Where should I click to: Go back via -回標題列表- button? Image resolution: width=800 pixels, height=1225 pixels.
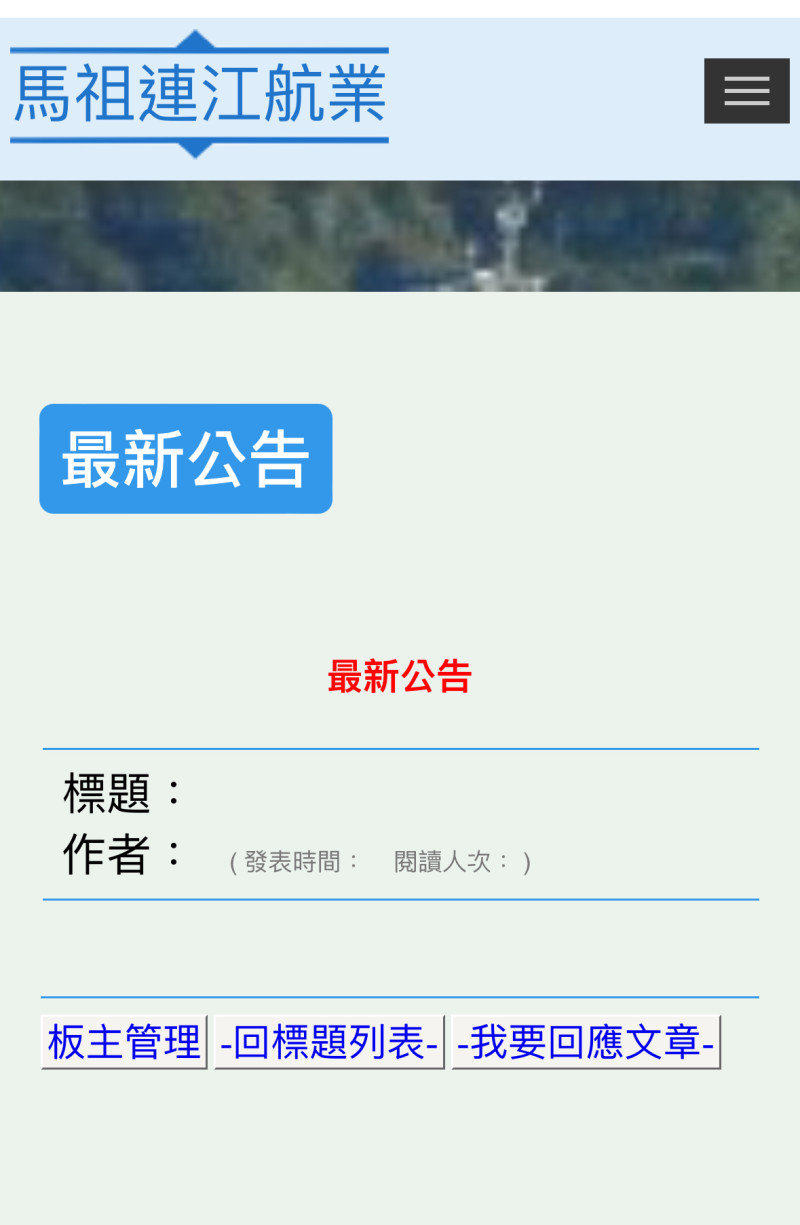coord(329,1042)
